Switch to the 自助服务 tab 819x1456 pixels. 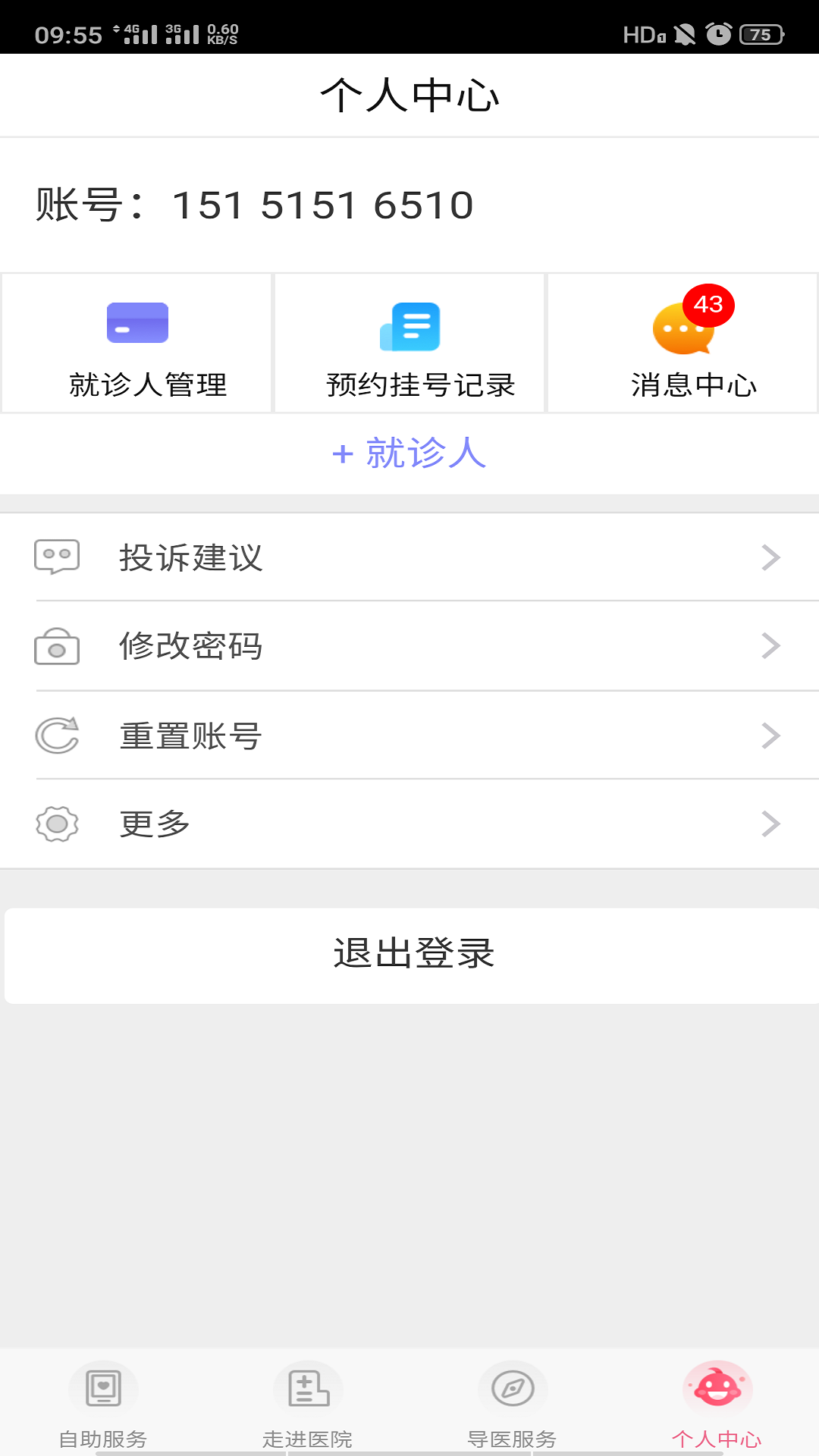point(103,1404)
